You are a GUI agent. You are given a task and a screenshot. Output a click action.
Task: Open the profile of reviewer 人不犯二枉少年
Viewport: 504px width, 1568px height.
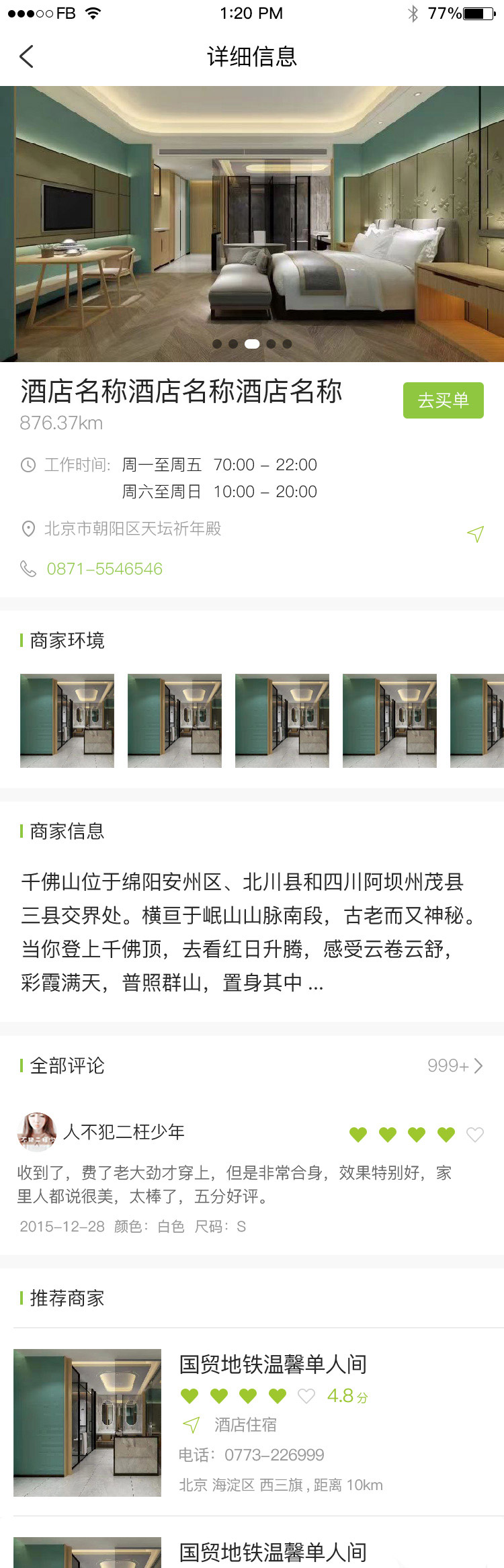point(37,1132)
